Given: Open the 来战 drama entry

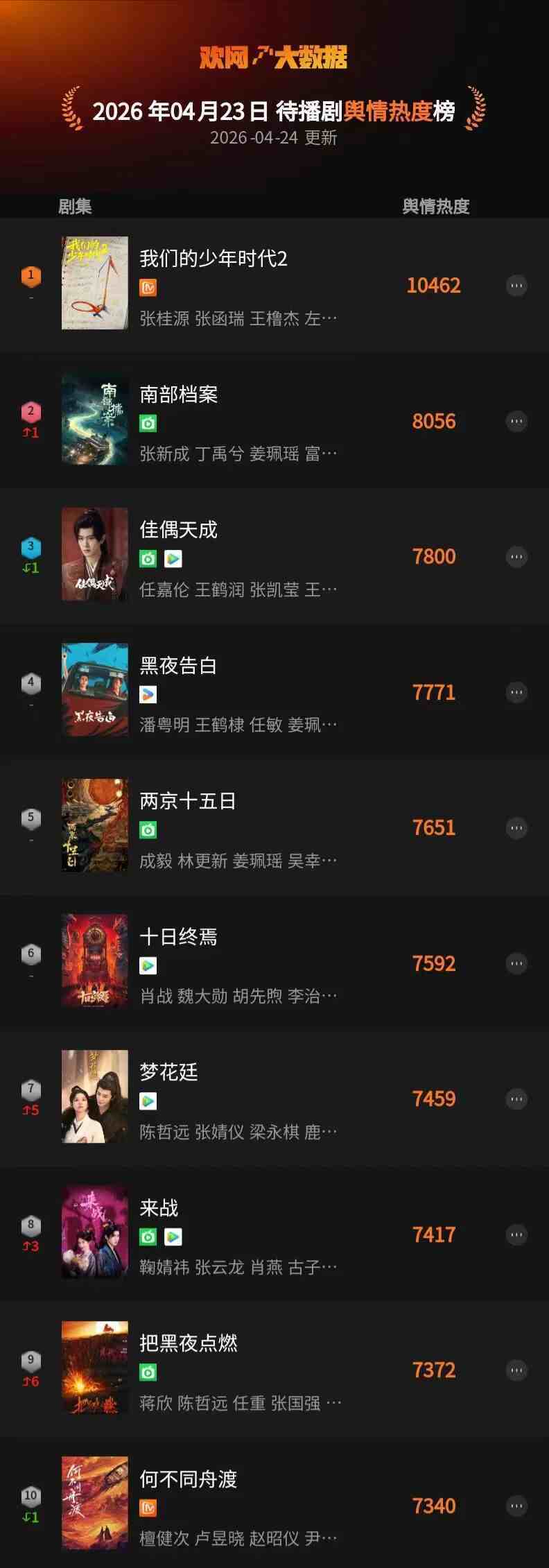Looking at the screenshot, I should click(x=159, y=1209).
